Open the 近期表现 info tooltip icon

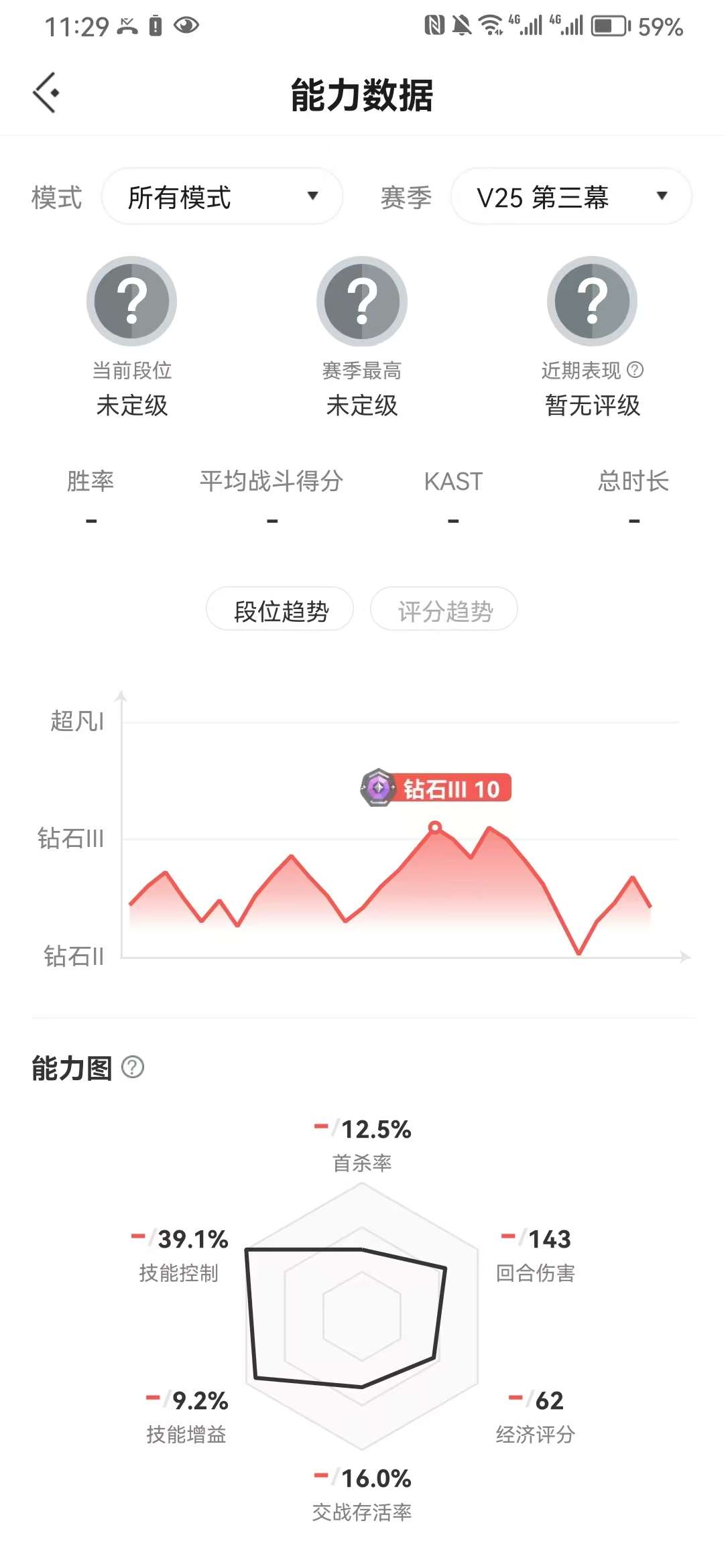[637, 371]
